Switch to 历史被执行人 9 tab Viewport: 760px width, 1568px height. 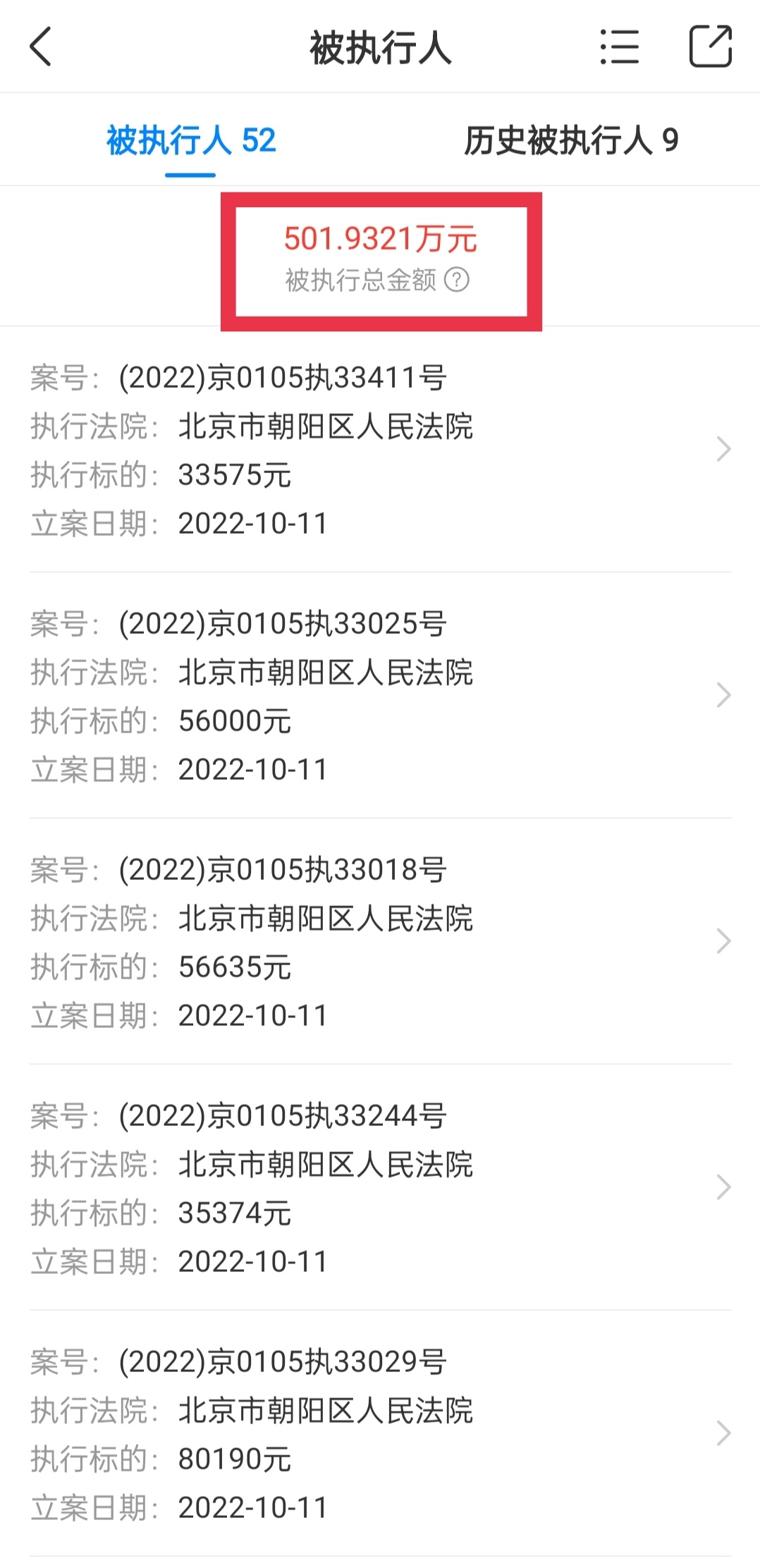coord(571,140)
